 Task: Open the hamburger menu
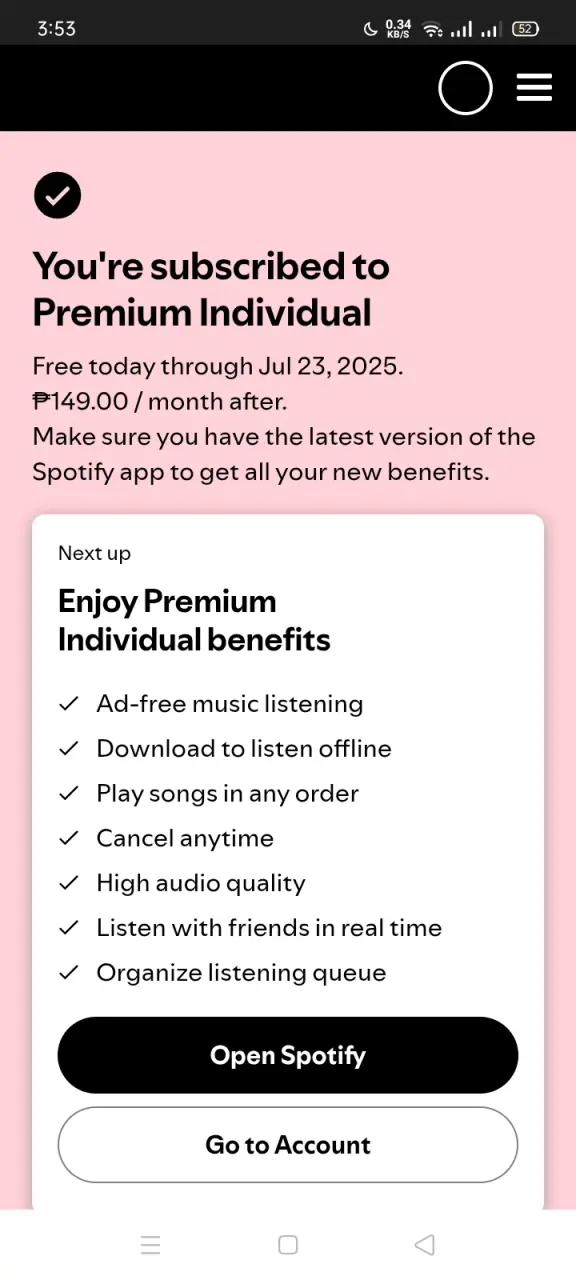click(534, 88)
